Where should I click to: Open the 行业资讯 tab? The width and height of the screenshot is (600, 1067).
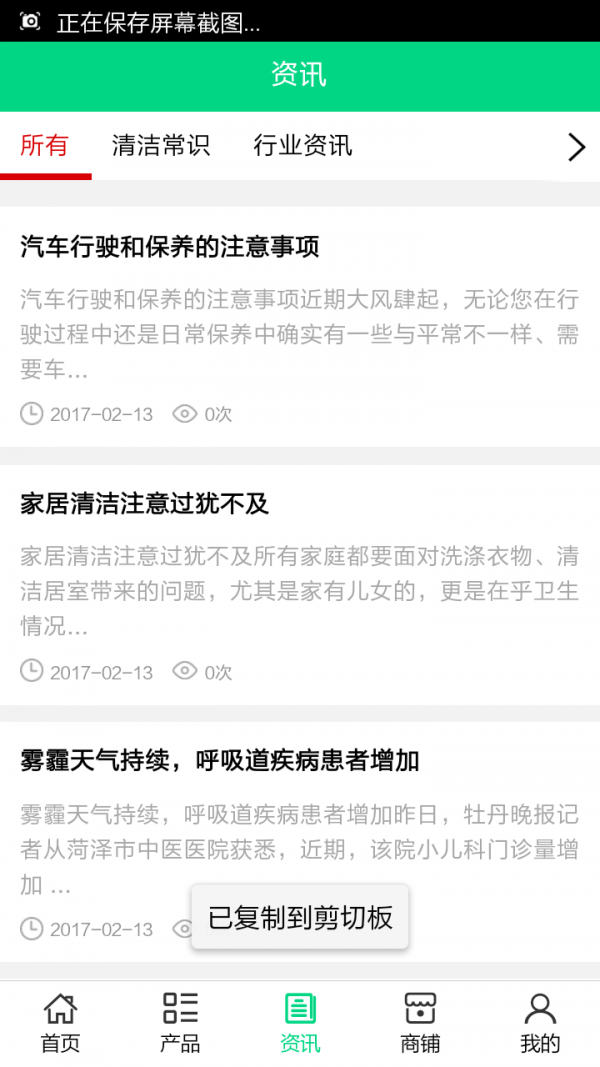tap(303, 146)
